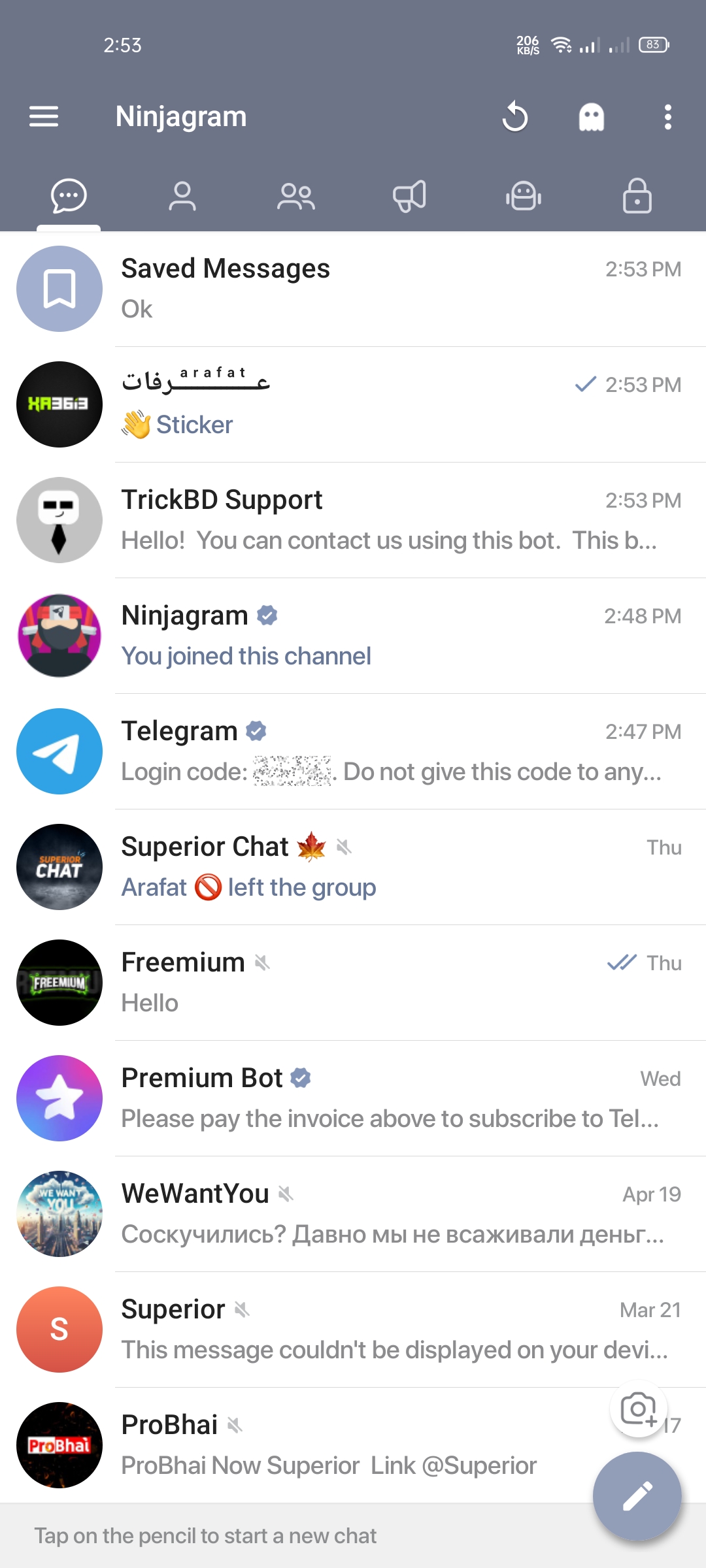The height and width of the screenshot is (1568, 706).
Task: Open the three-dot overflow menu
Action: click(x=667, y=117)
